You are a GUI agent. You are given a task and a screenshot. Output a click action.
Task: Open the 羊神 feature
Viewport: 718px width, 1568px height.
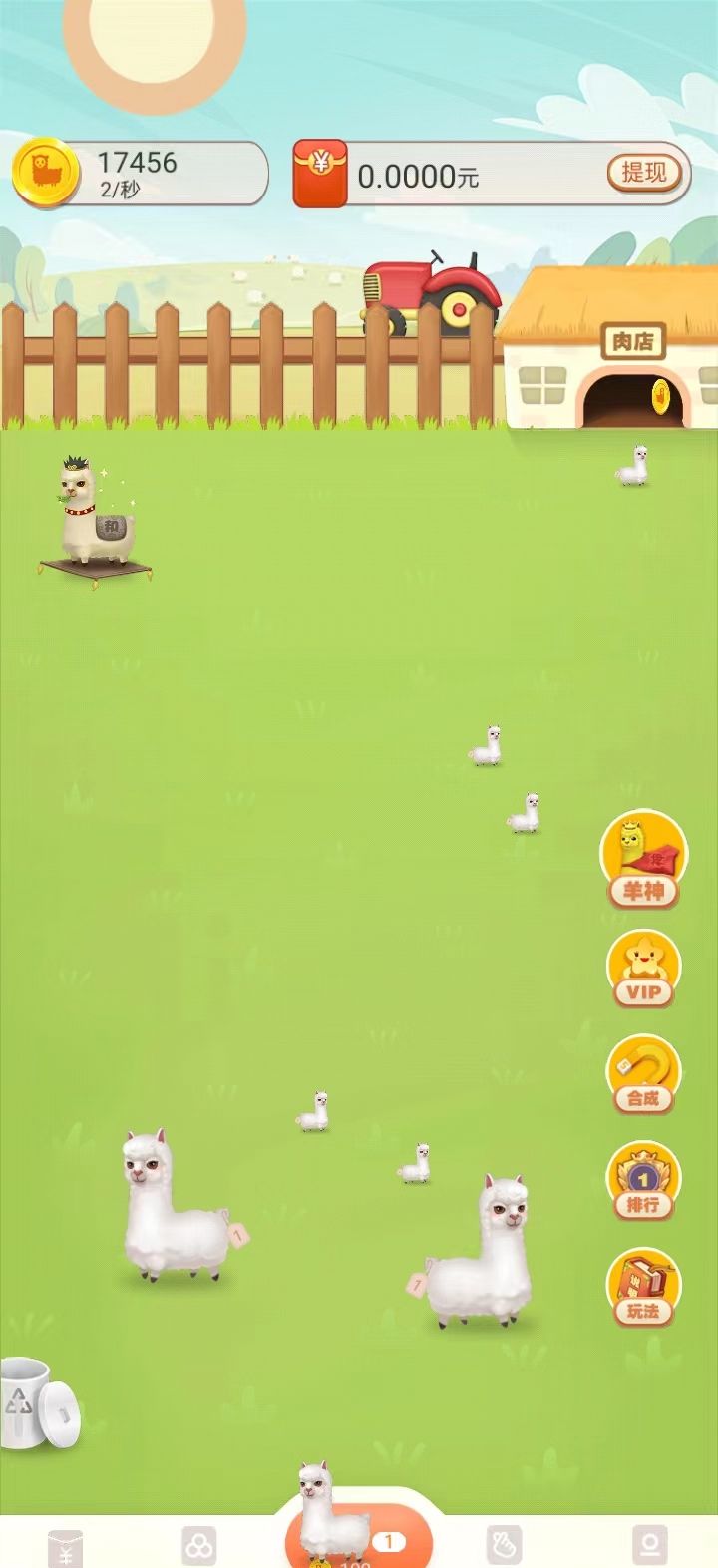[x=643, y=860]
